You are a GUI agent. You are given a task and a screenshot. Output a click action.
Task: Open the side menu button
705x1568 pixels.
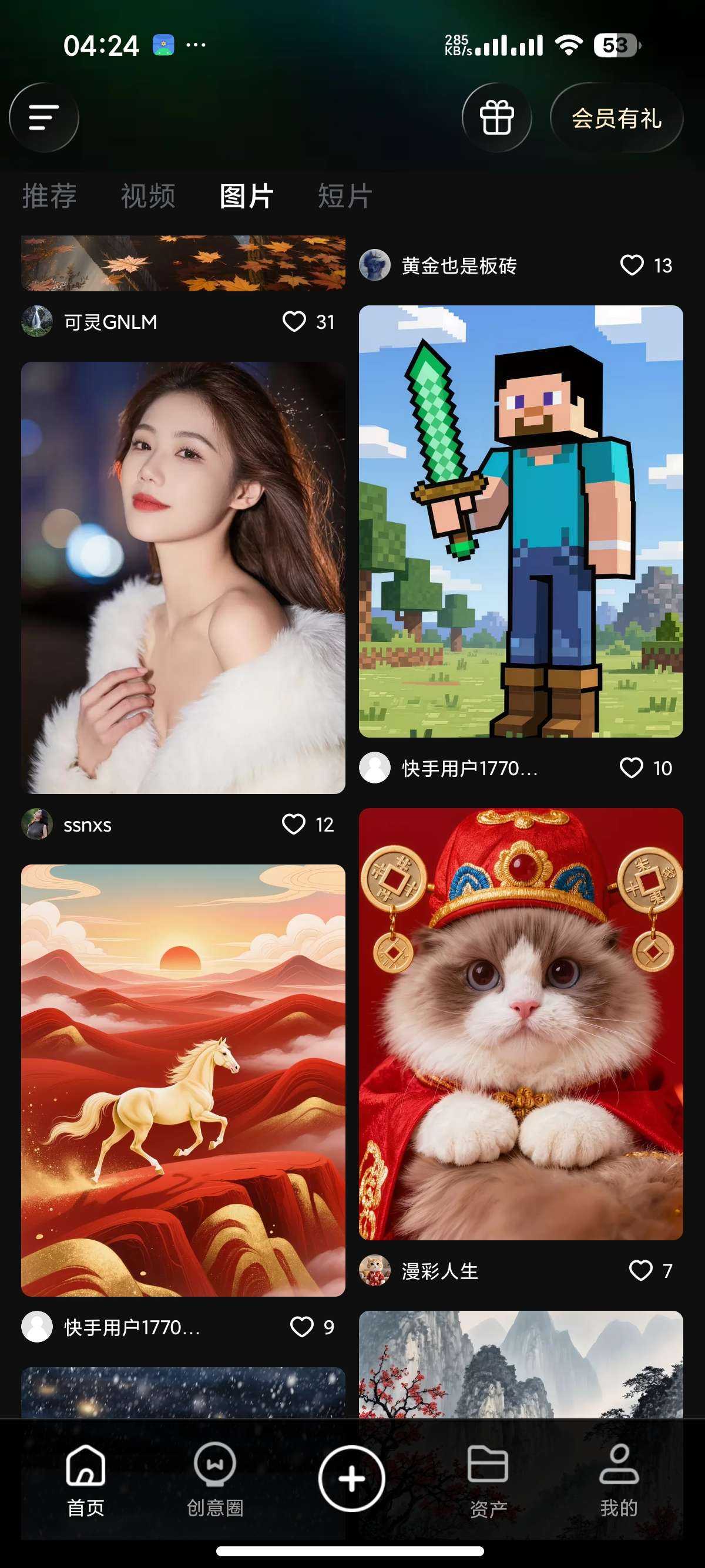pyautogui.click(x=44, y=117)
